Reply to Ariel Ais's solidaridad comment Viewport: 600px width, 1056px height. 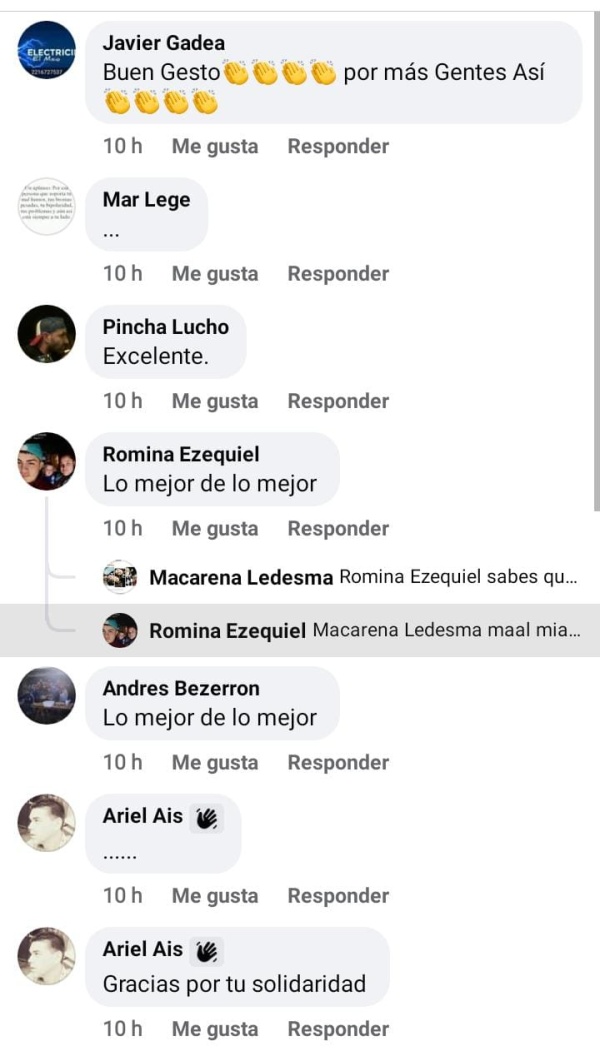(338, 1028)
